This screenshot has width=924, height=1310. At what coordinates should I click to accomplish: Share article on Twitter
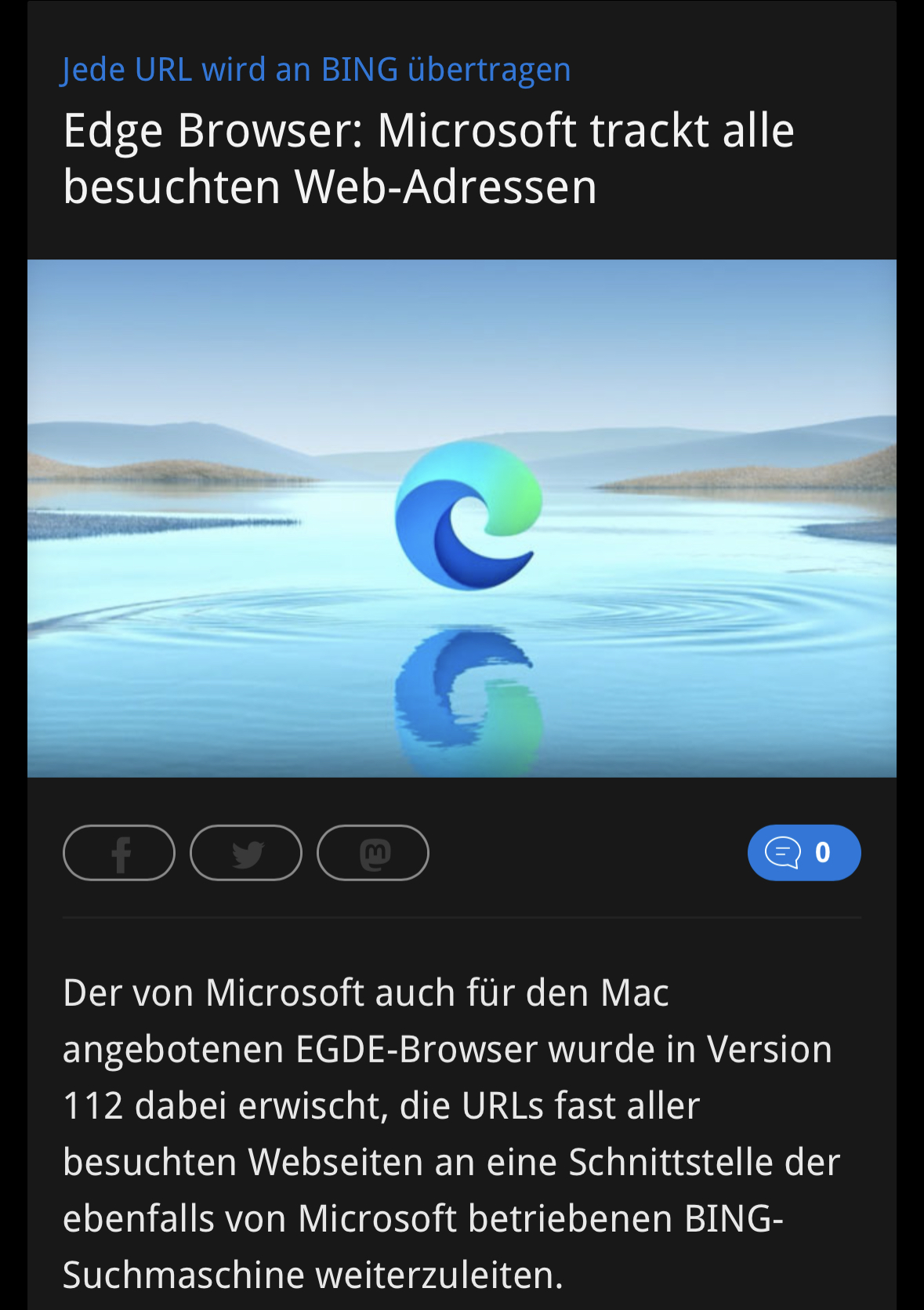tap(246, 853)
